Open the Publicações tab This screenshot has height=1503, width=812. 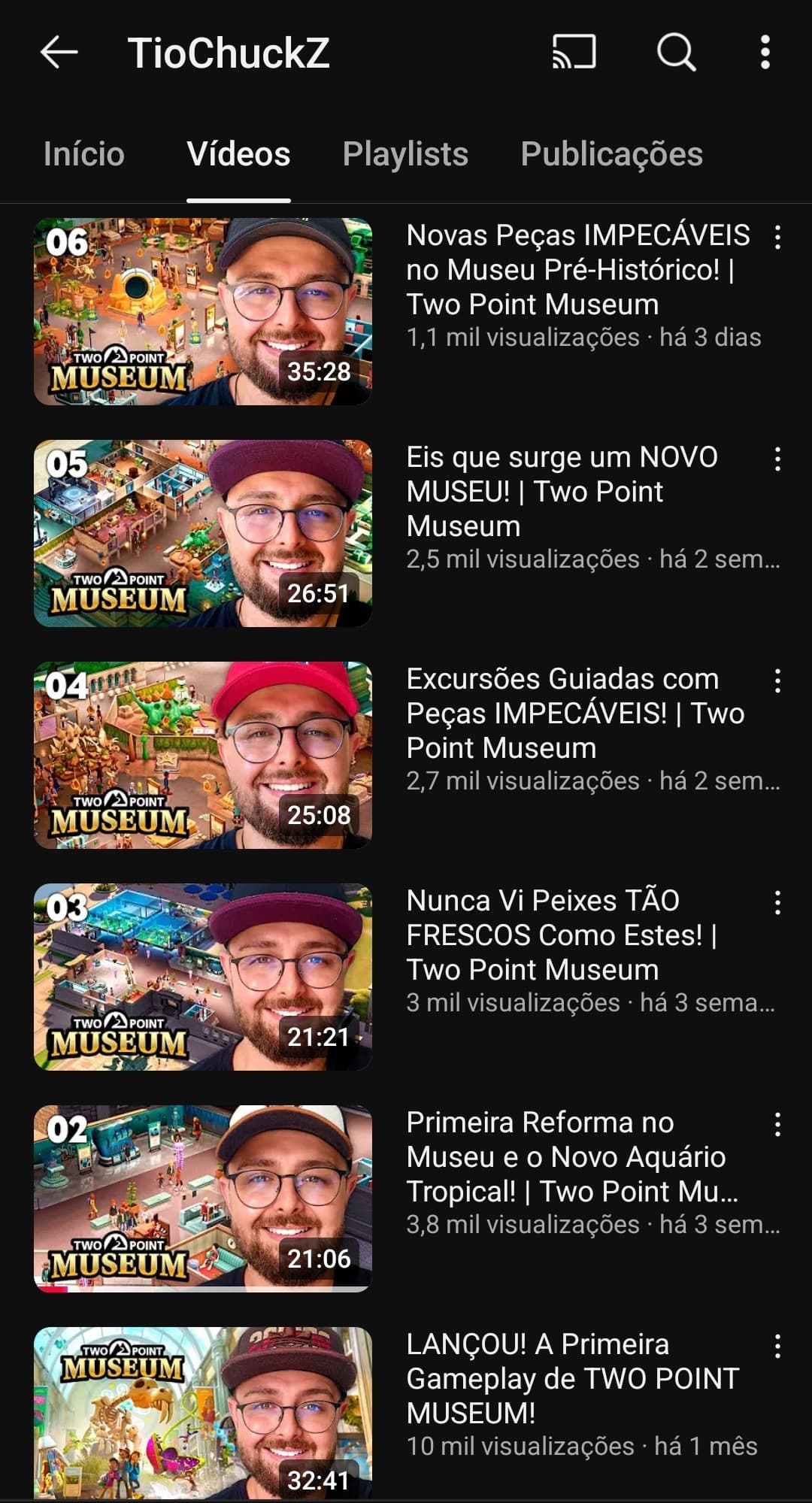[611, 154]
